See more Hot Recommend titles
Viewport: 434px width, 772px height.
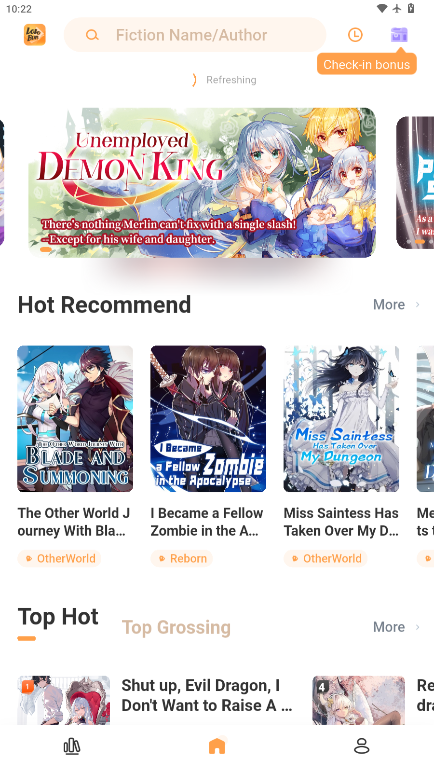click(x=396, y=304)
